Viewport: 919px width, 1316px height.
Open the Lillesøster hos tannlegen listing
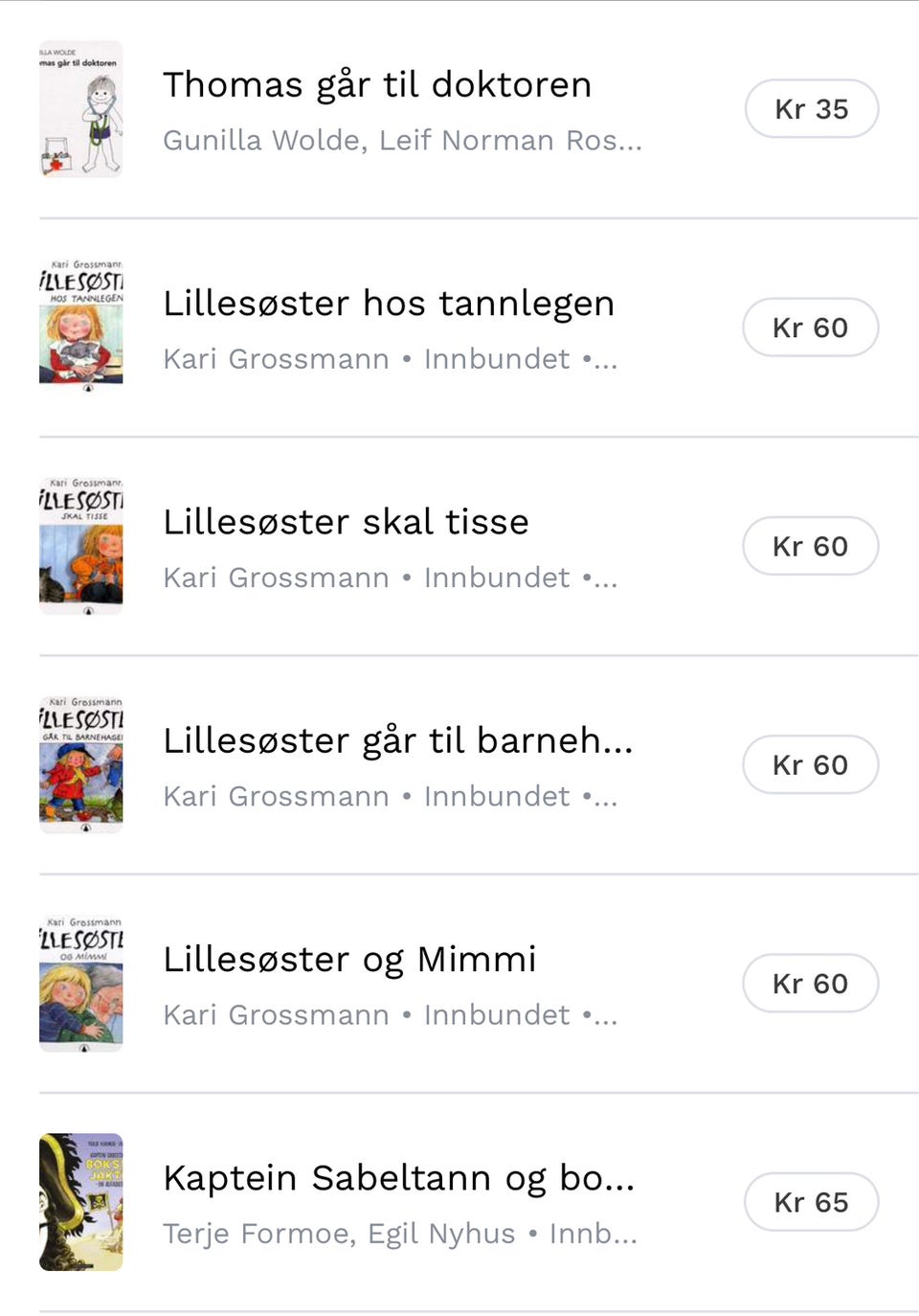point(389,303)
